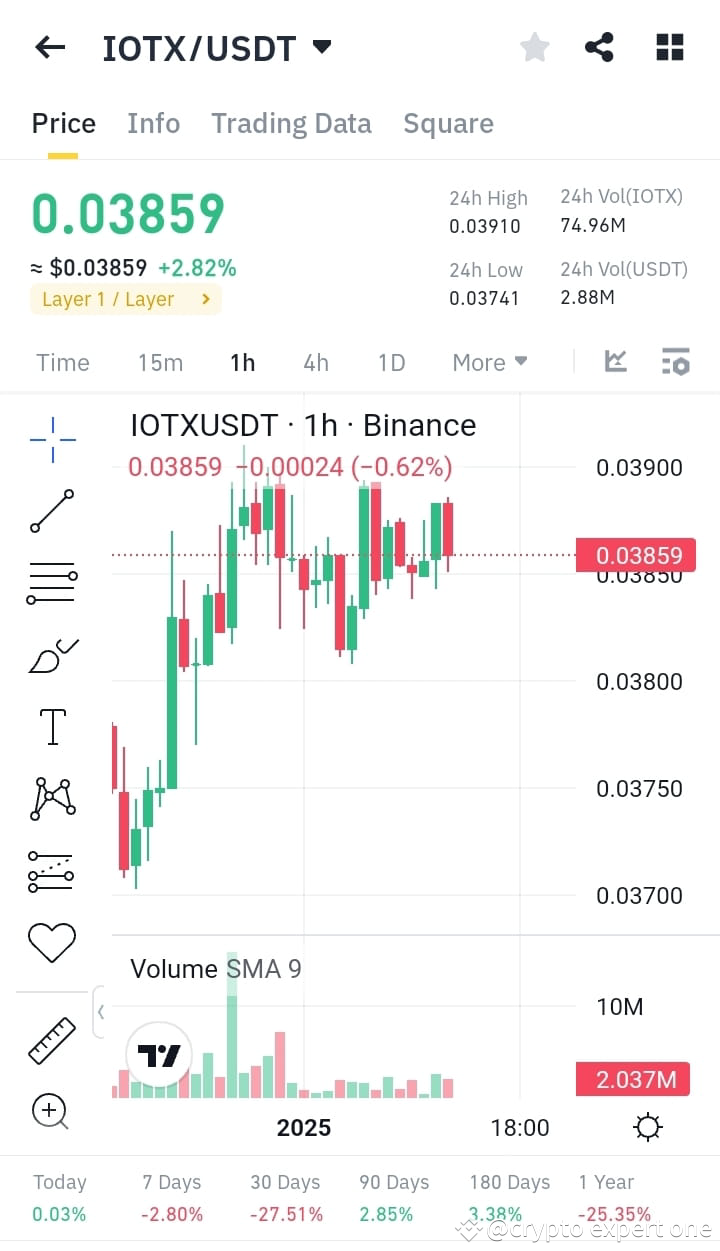Click the zoom-in magnifier tool
This screenshot has height=1251, width=720.
(x=50, y=1111)
